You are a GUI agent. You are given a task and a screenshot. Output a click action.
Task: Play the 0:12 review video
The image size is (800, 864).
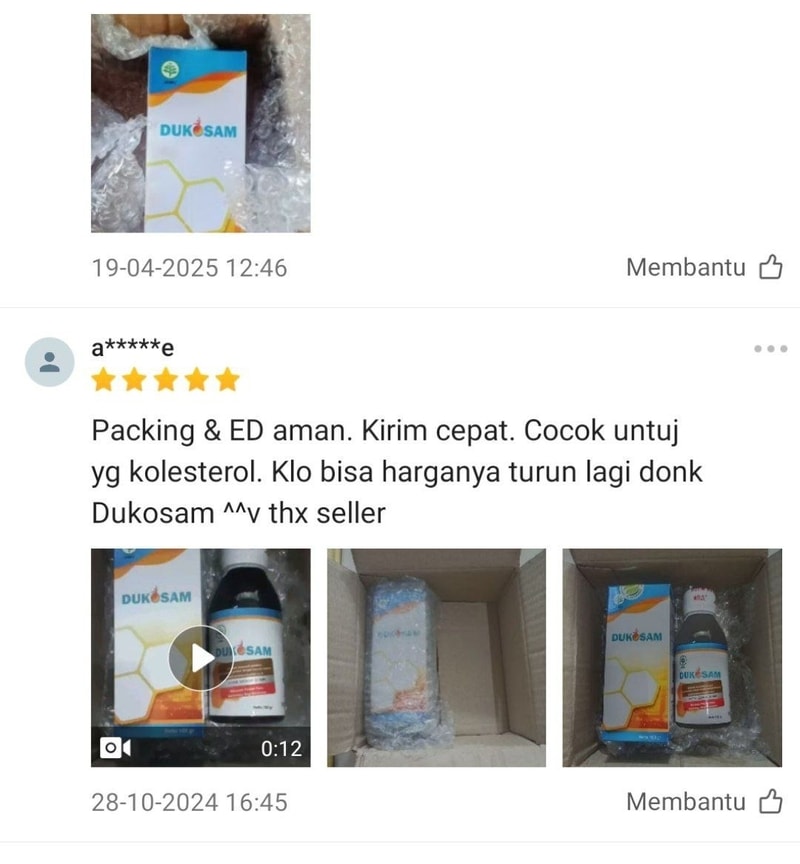(x=200, y=657)
